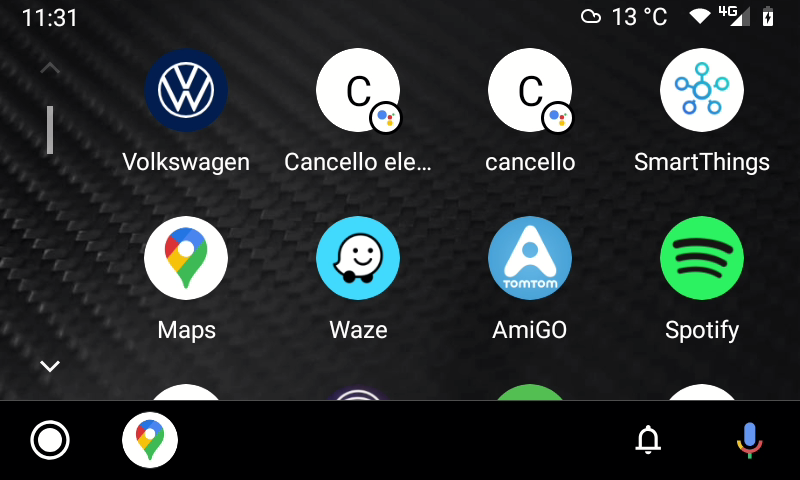Open Waze navigation
This screenshot has width=800, height=480.
(x=358, y=258)
